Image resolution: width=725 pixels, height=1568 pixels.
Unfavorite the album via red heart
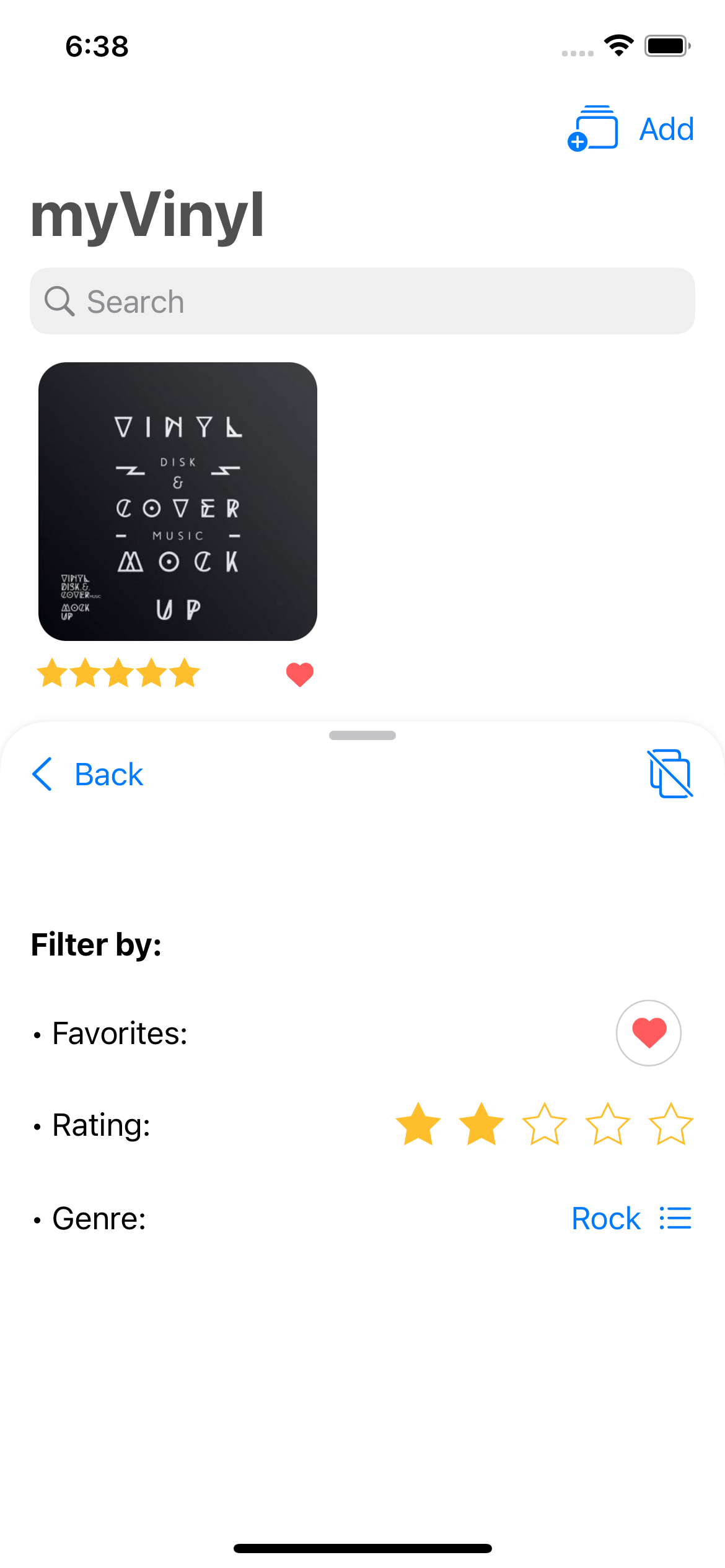(x=300, y=674)
